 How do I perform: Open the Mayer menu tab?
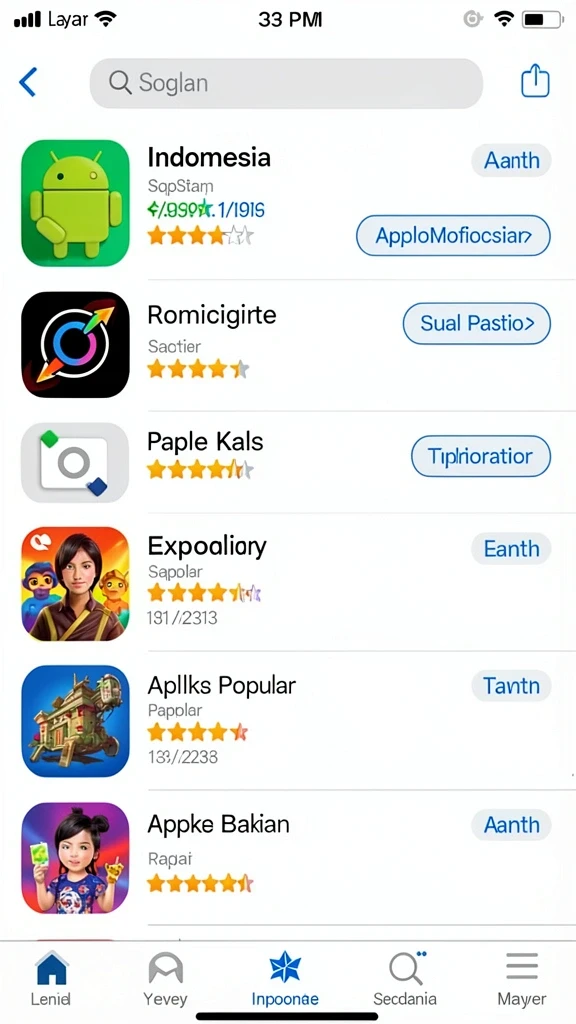[522, 978]
